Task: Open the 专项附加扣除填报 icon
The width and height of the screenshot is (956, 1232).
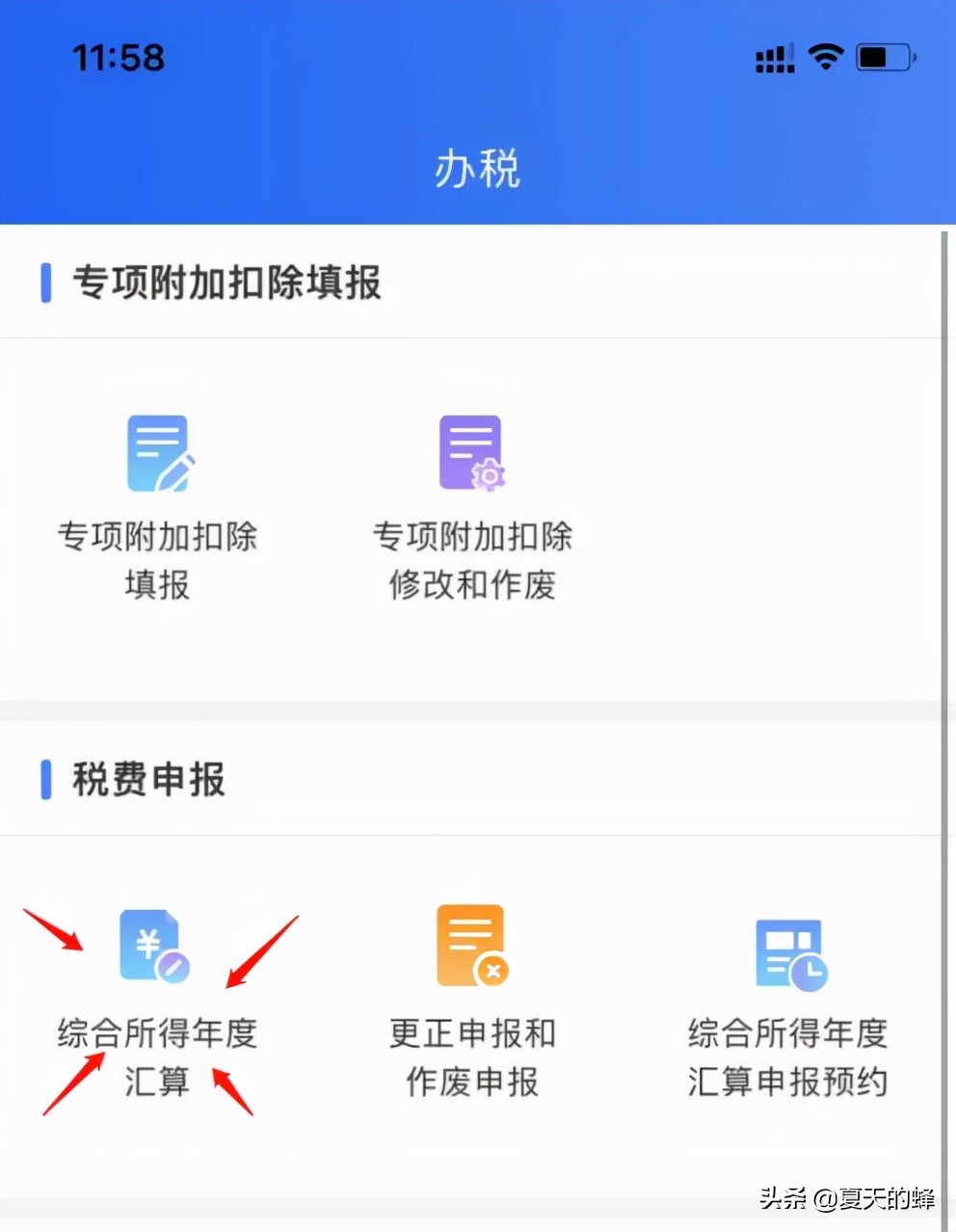Action: tap(158, 451)
